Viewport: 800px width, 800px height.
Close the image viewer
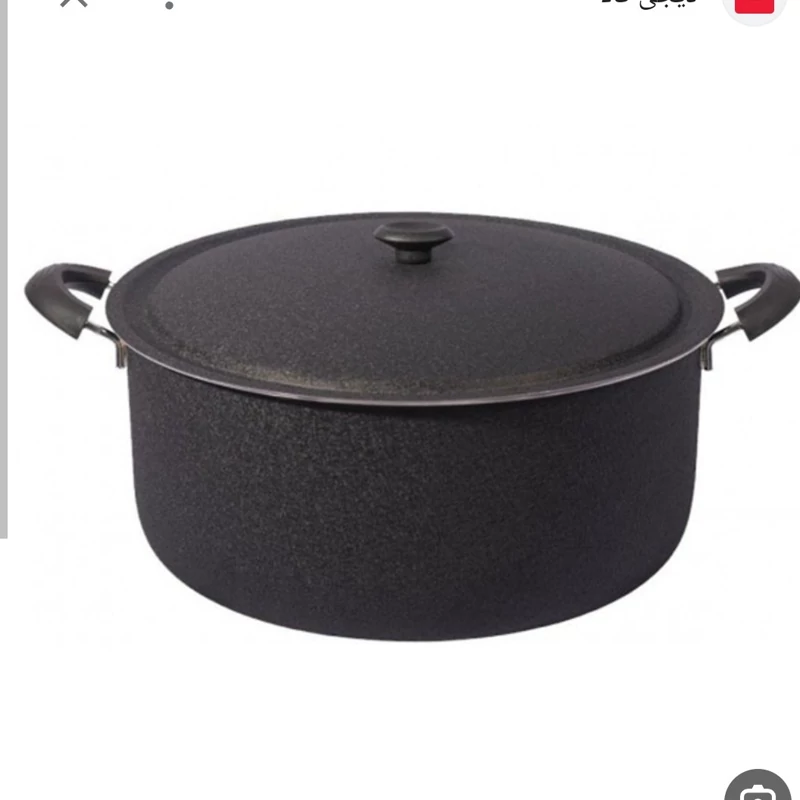coord(74,3)
